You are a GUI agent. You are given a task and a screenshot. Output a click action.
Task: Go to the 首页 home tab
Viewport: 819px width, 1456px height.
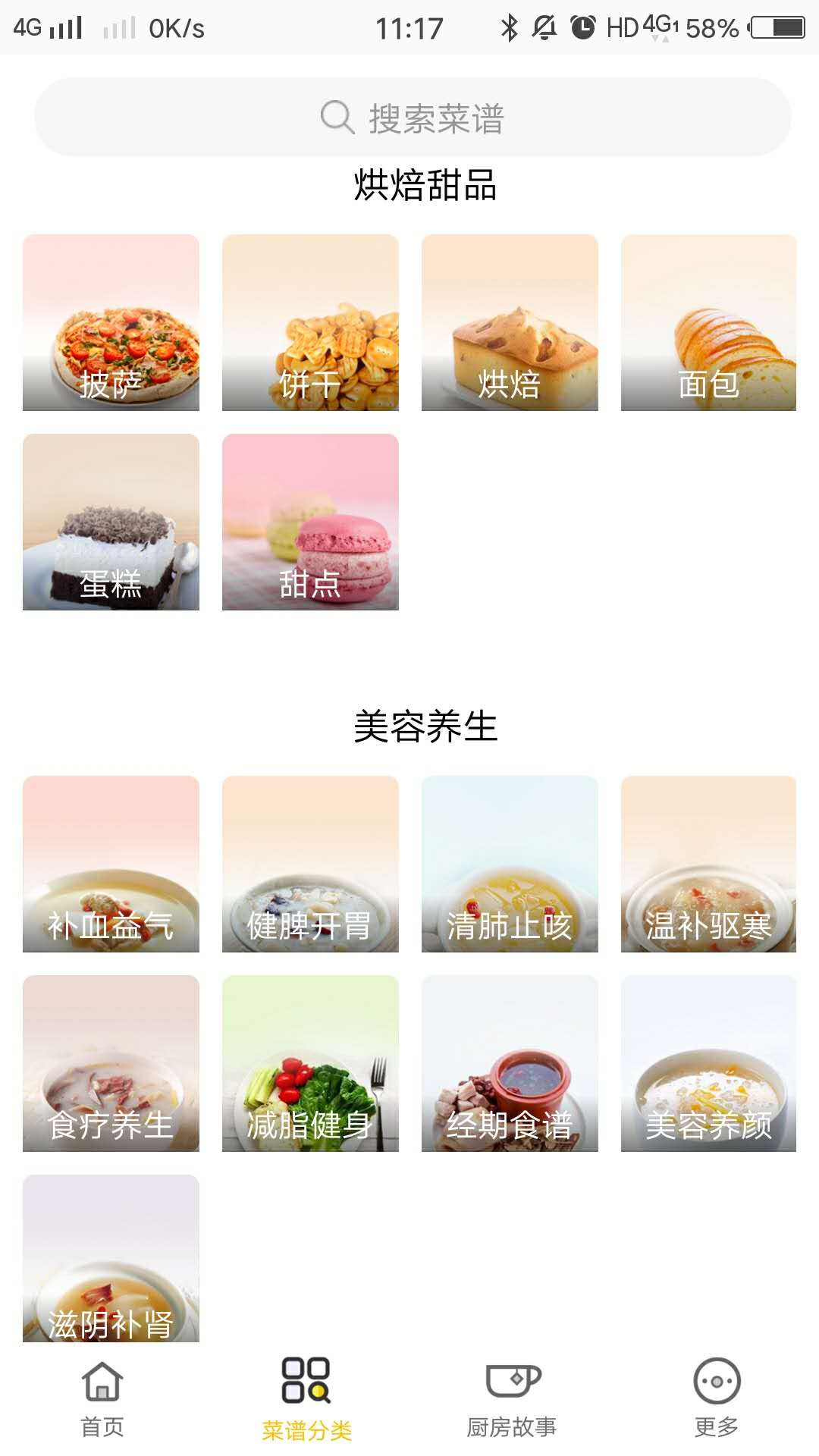[102, 1398]
